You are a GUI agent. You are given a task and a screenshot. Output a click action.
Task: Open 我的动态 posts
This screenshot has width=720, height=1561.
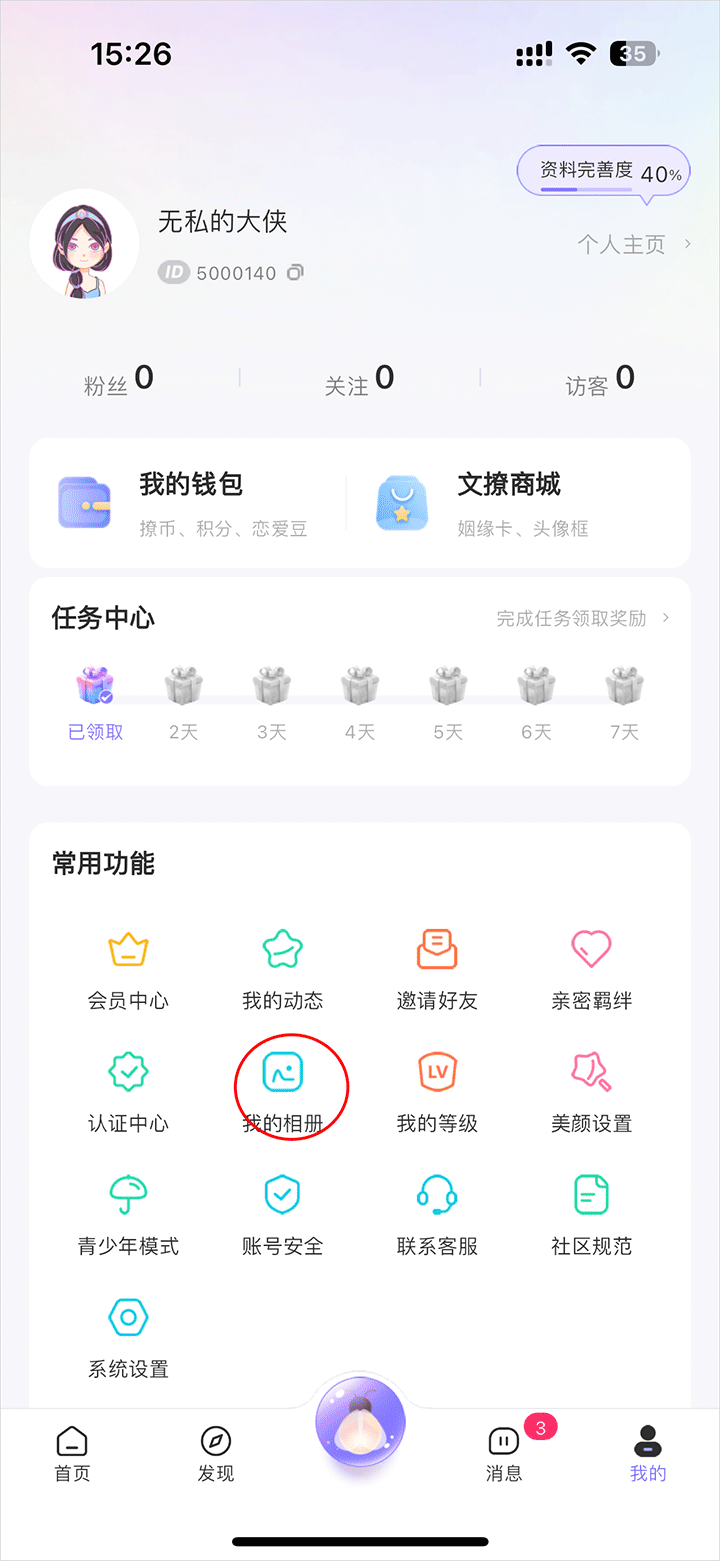point(282,967)
